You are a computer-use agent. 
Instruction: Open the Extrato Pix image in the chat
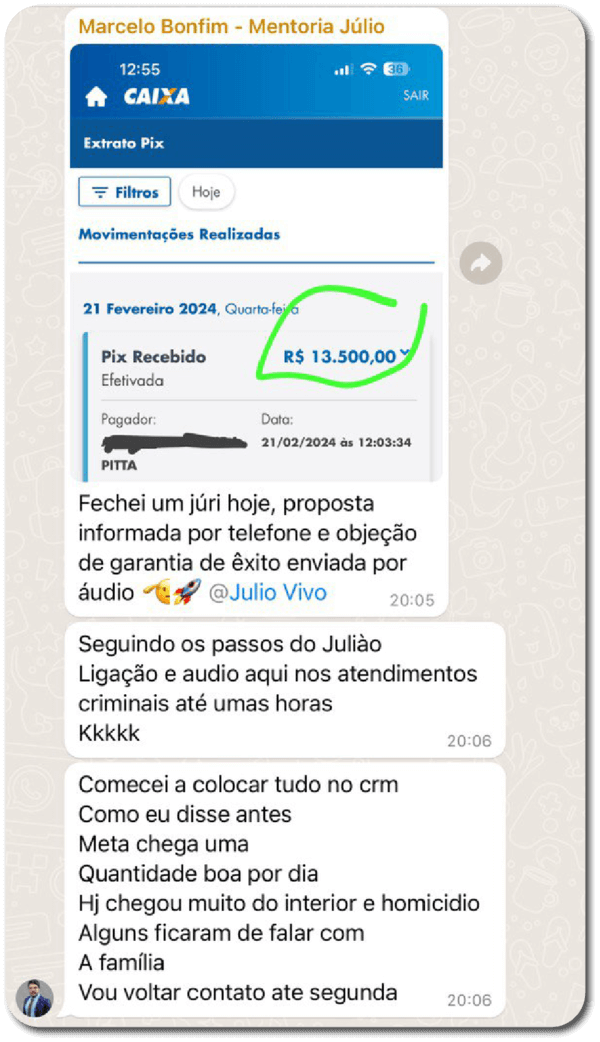pyautogui.click(x=256, y=262)
